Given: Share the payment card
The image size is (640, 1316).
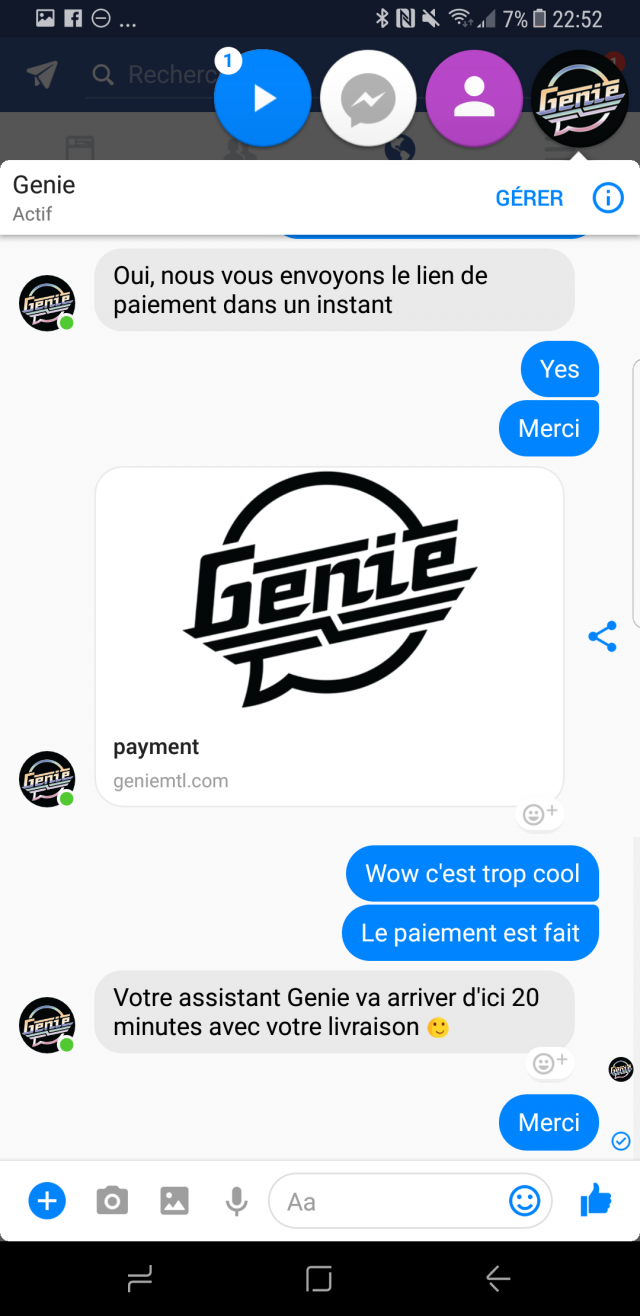Looking at the screenshot, I should [x=602, y=637].
